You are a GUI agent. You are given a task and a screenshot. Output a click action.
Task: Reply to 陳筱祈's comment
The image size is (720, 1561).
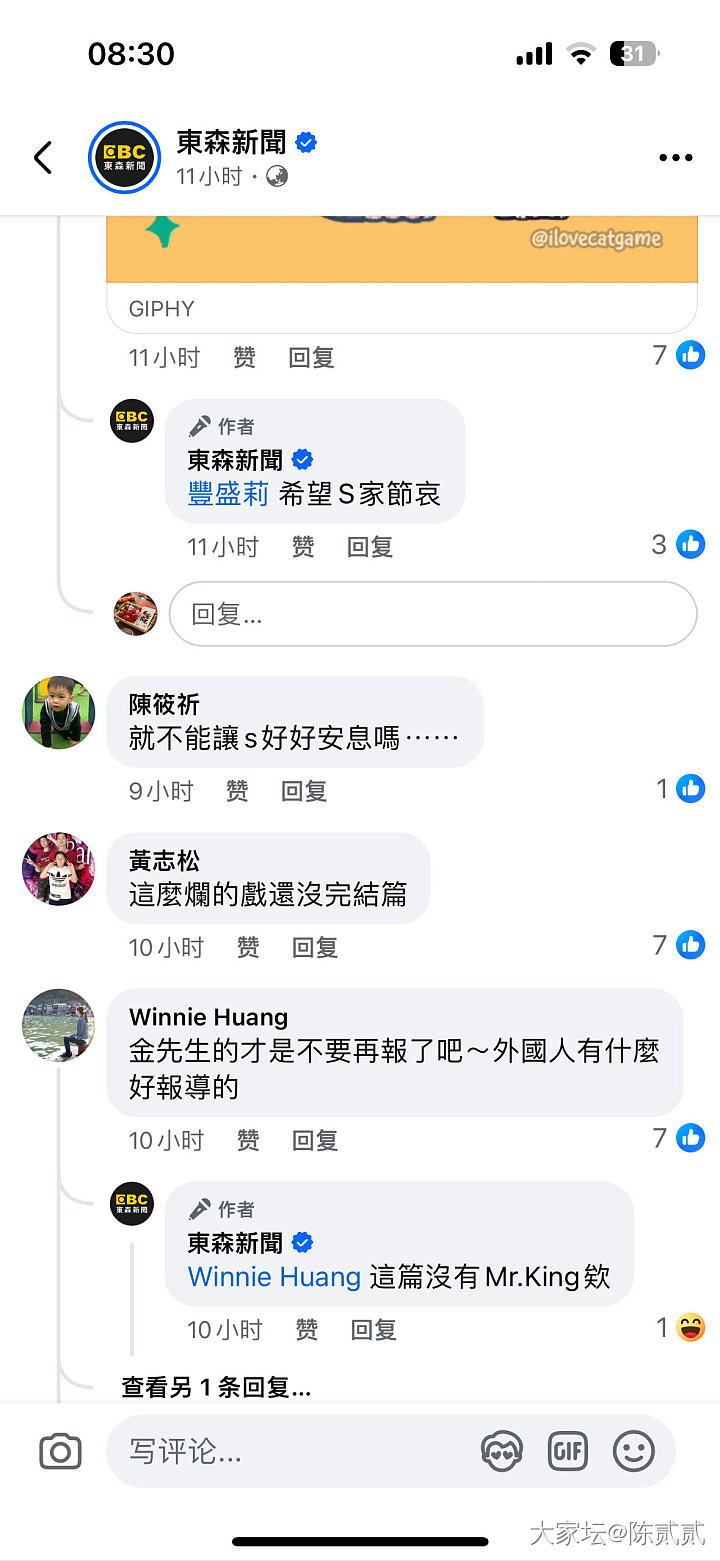point(304,791)
